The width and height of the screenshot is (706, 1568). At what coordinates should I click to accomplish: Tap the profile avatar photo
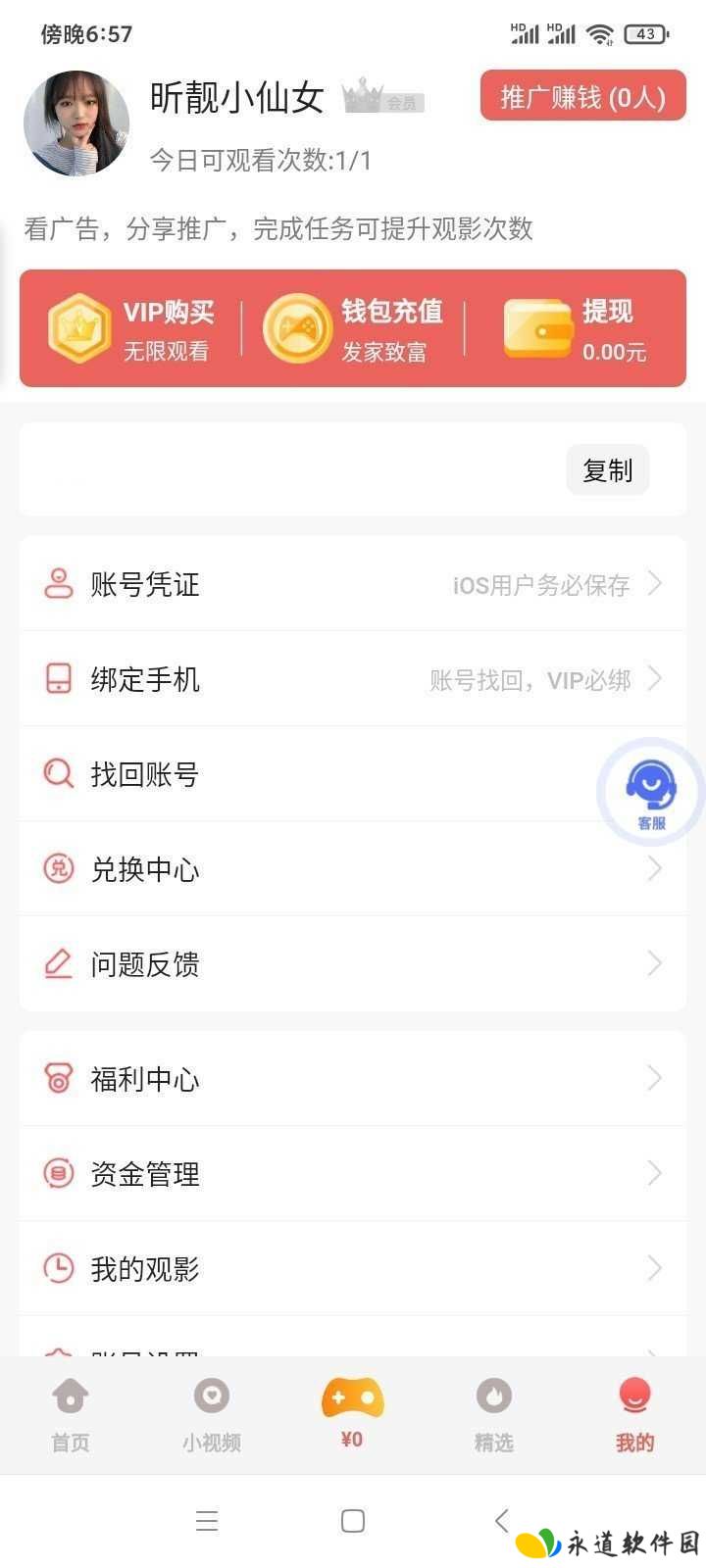[x=76, y=123]
